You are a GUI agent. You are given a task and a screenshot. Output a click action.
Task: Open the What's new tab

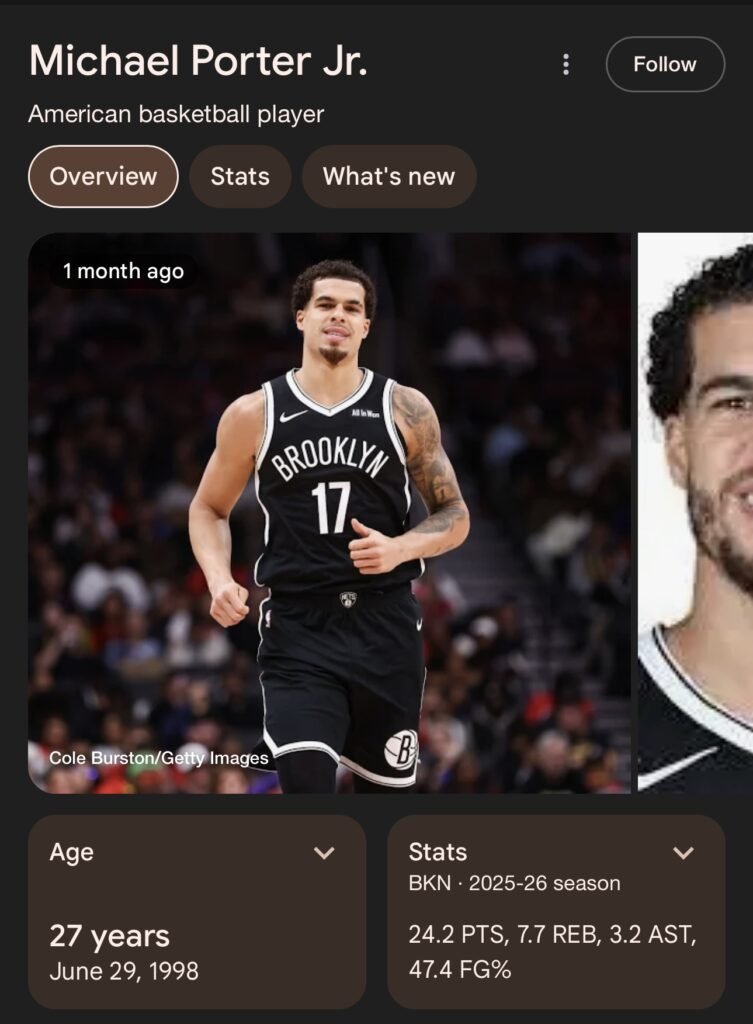(x=388, y=177)
